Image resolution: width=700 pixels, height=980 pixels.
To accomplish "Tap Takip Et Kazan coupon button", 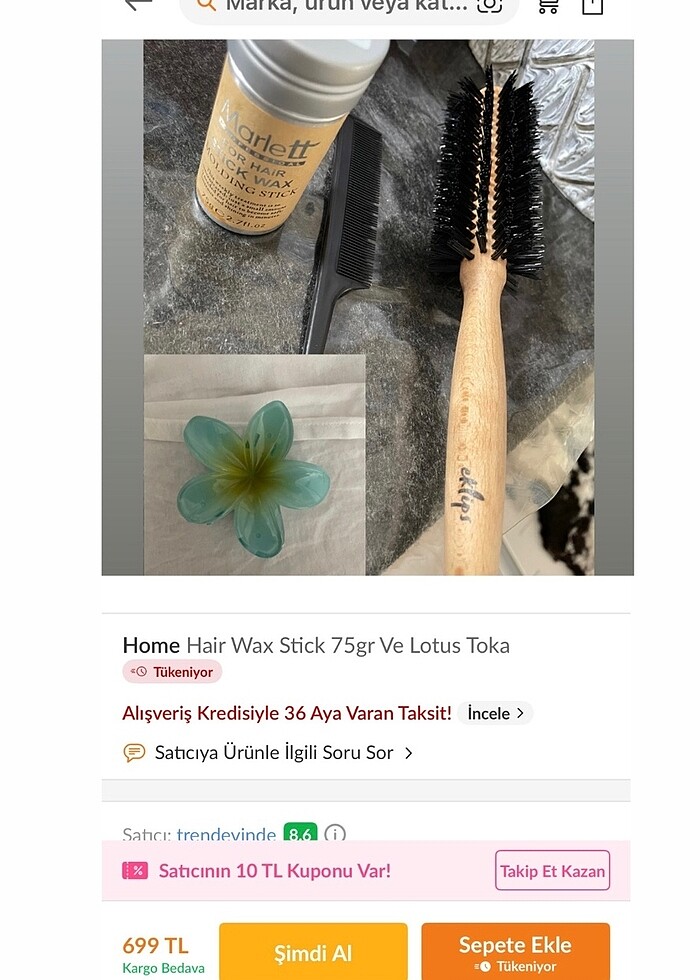I will [x=552, y=870].
